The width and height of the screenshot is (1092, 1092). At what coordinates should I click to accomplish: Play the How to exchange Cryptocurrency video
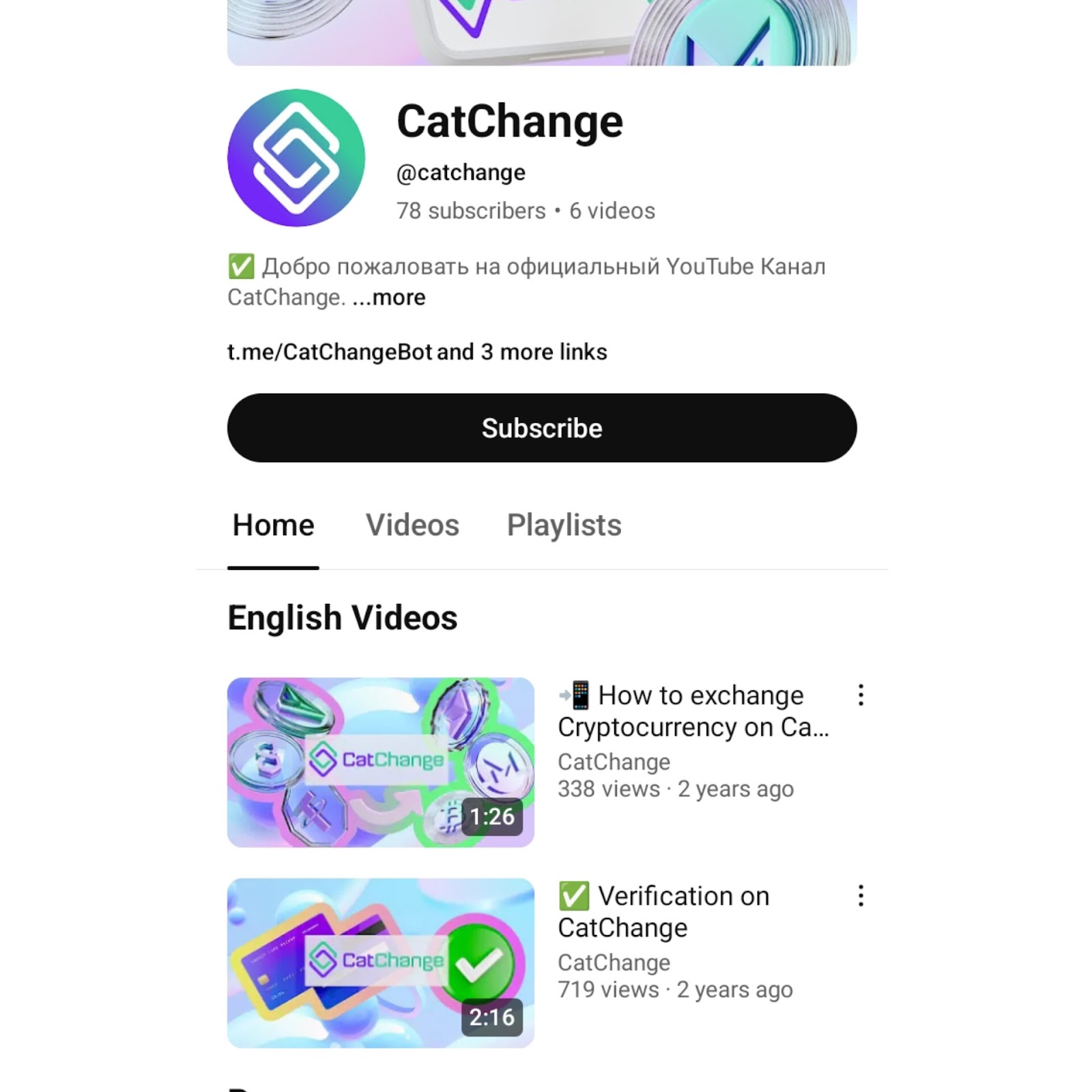tap(380, 762)
